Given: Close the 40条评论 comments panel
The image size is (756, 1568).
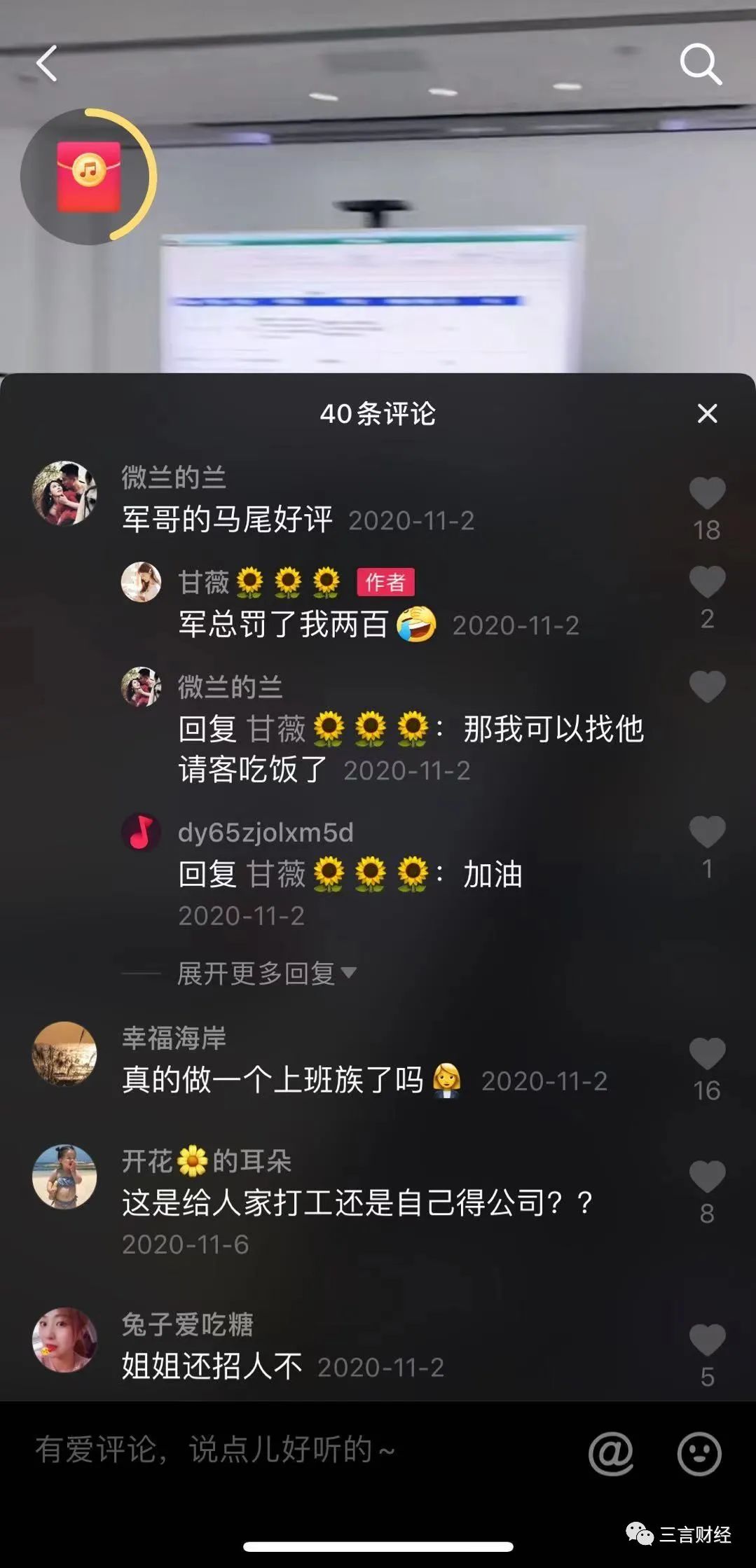Looking at the screenshot, I should click(x=707, y=413).
